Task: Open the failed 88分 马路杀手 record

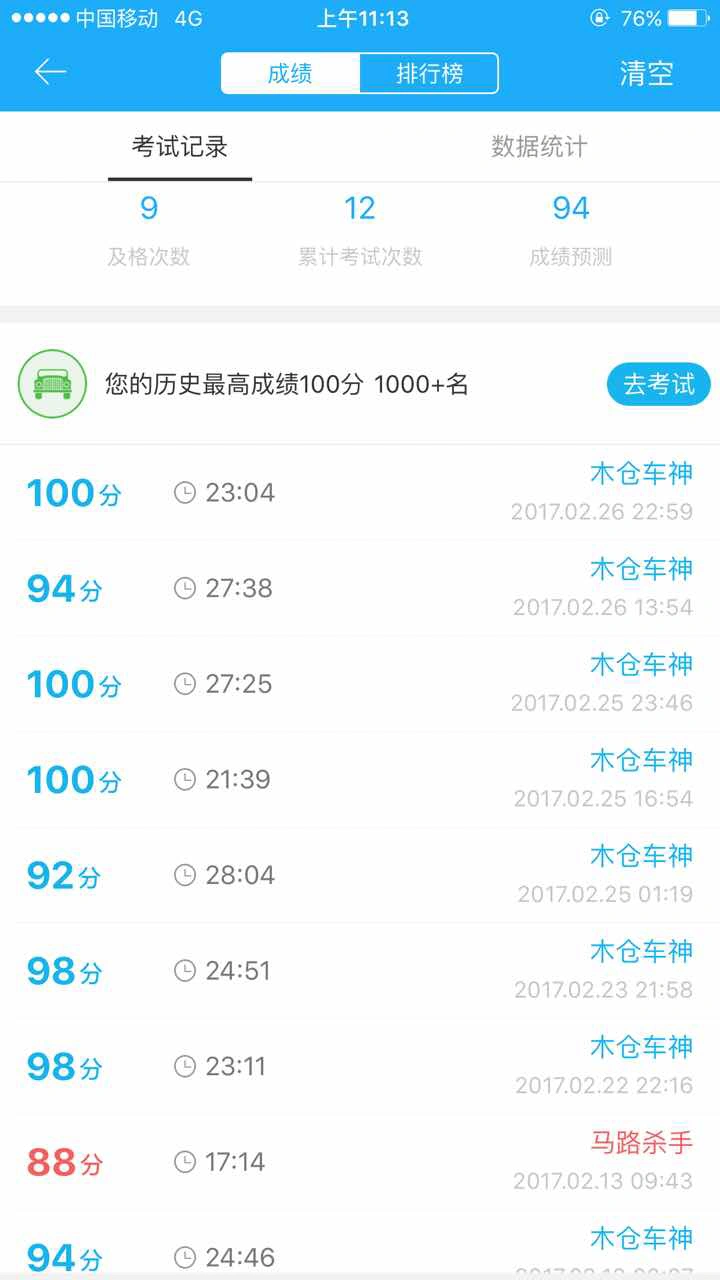Action: pos(360,1162)
